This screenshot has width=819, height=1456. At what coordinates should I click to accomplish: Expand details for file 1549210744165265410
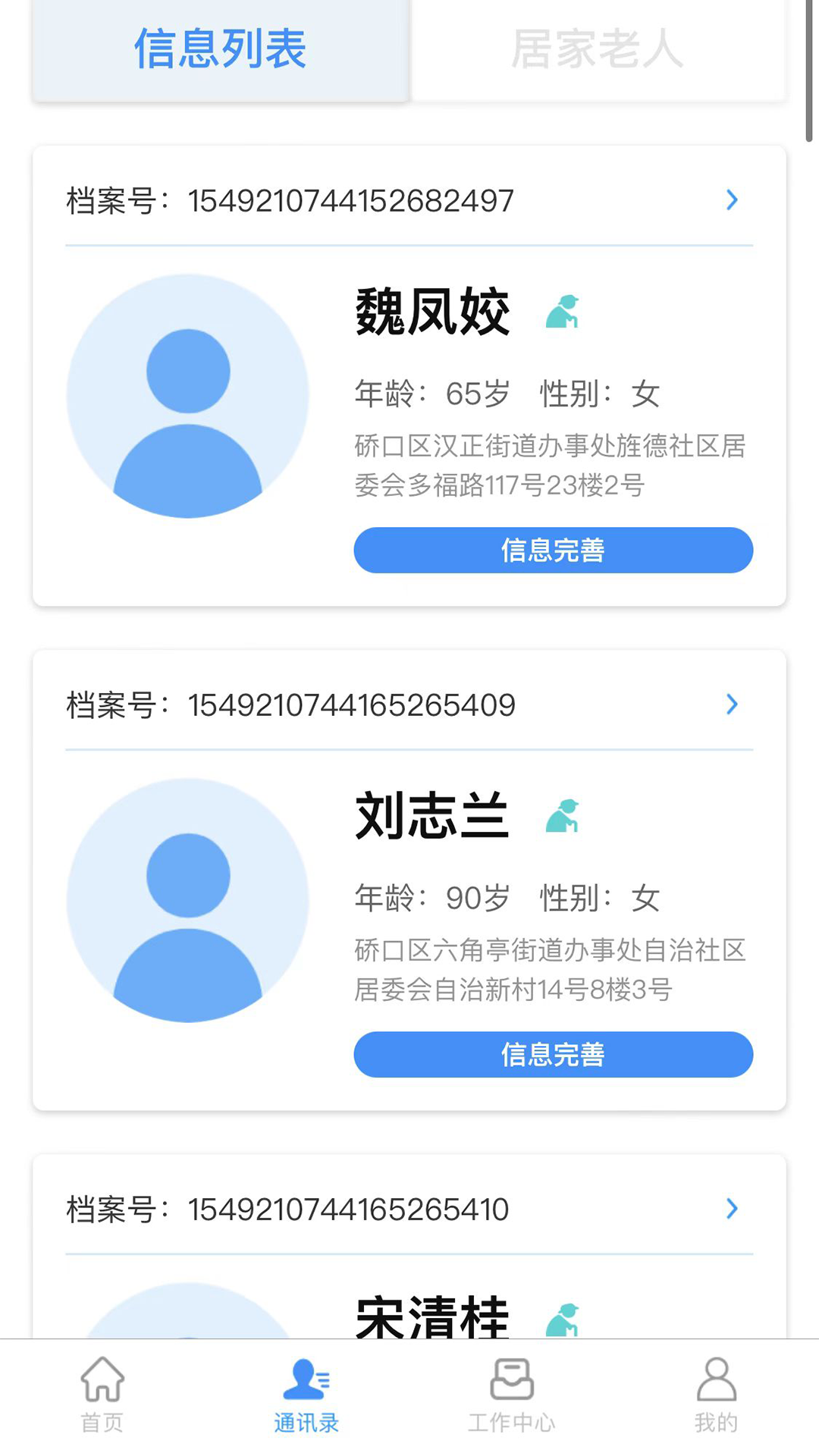pyautogui.click(x=731, y=1209)
